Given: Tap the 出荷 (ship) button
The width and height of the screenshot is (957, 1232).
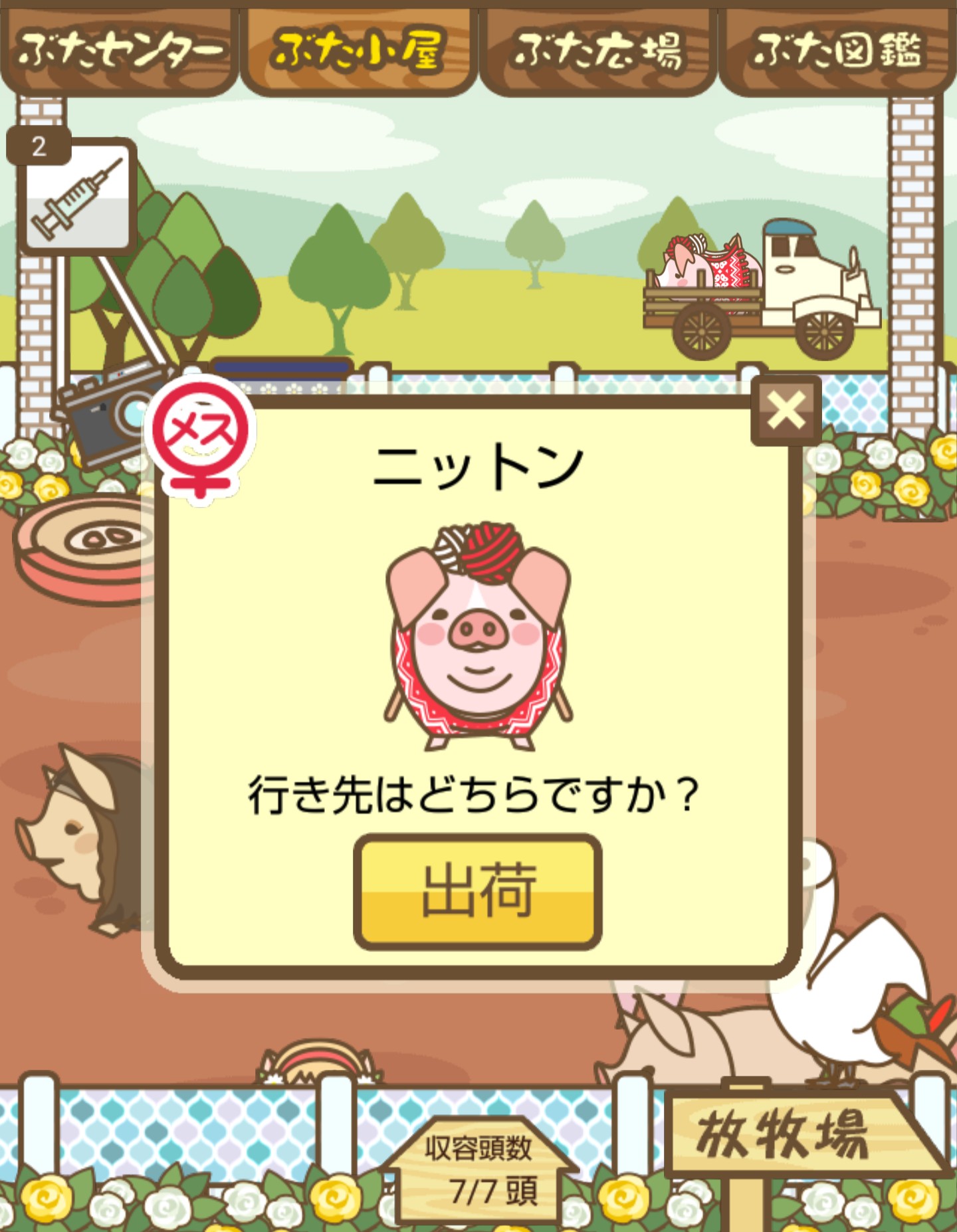Looking at the screenshot, I should click(x=478, y=891).
